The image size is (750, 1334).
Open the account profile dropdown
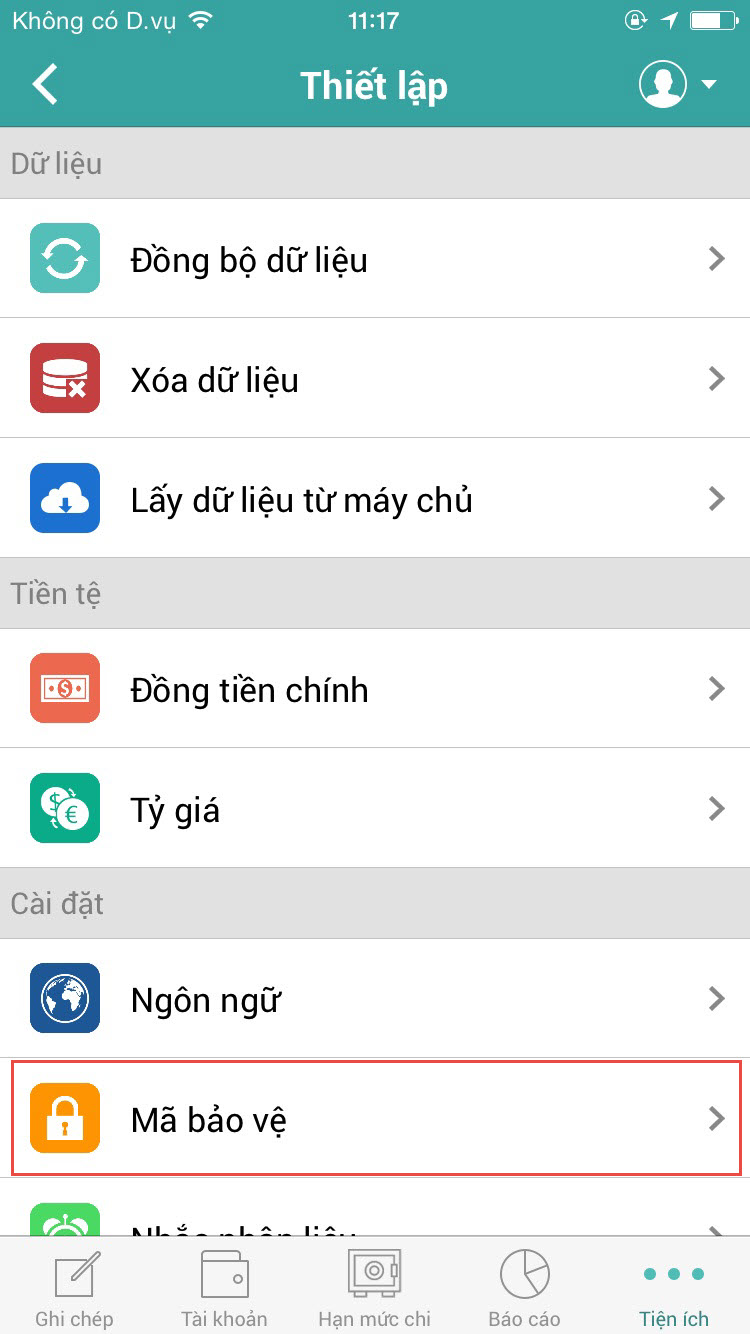point(678,85)
